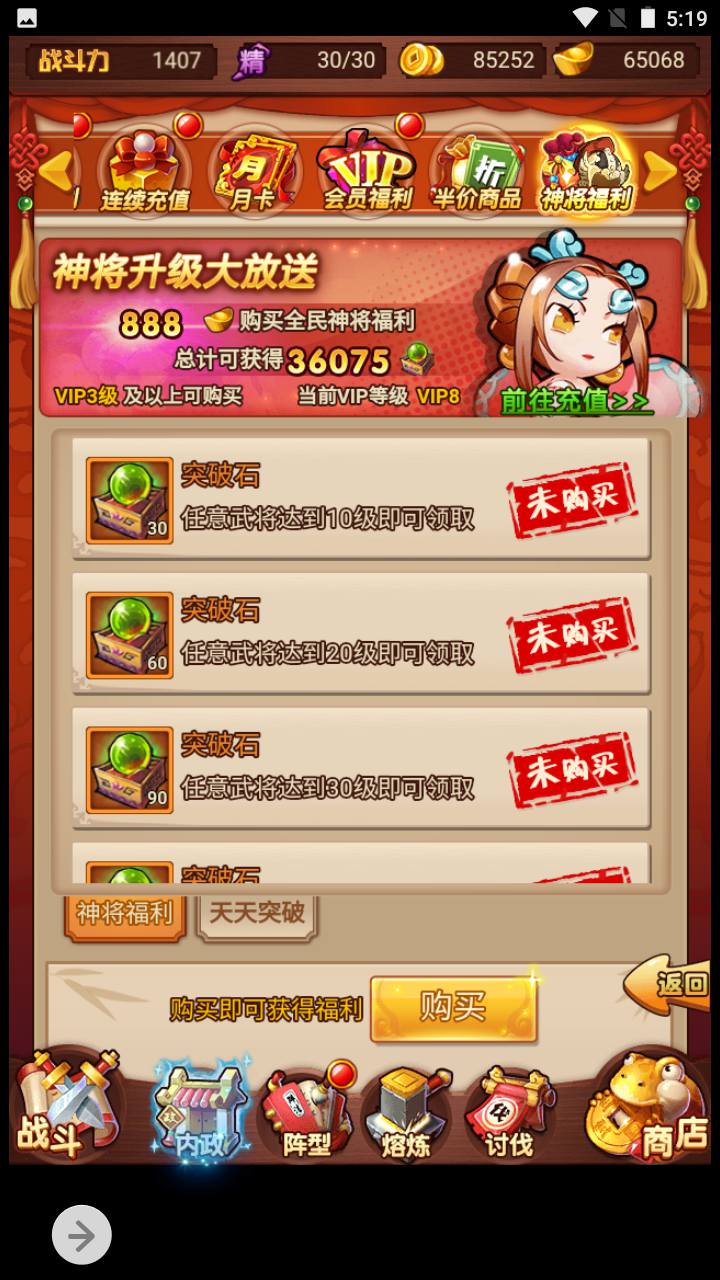Tap the 突破石 reward for level 10
The image size is (720, 1280).
point(129,500)
